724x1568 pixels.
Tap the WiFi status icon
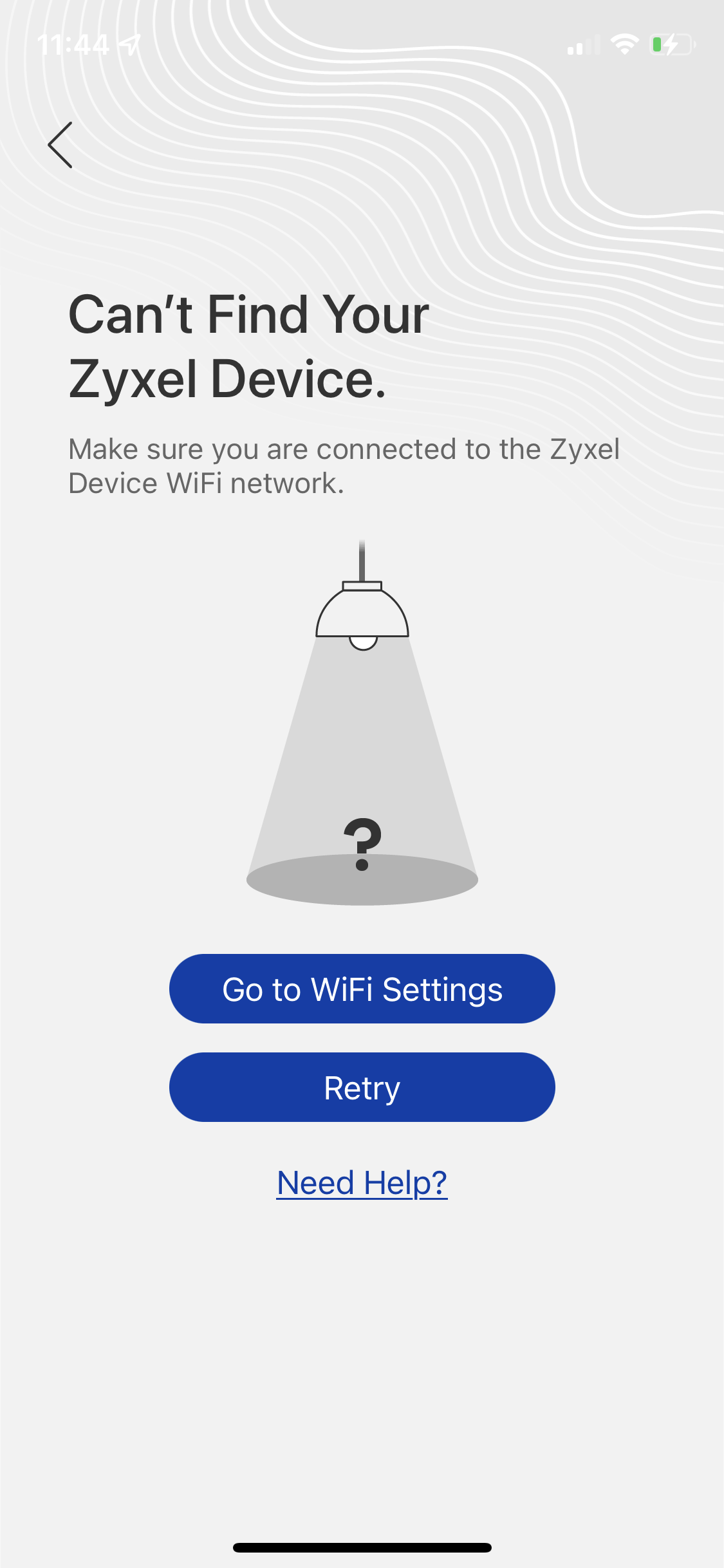pyautogui.click(x=623, y=44)
